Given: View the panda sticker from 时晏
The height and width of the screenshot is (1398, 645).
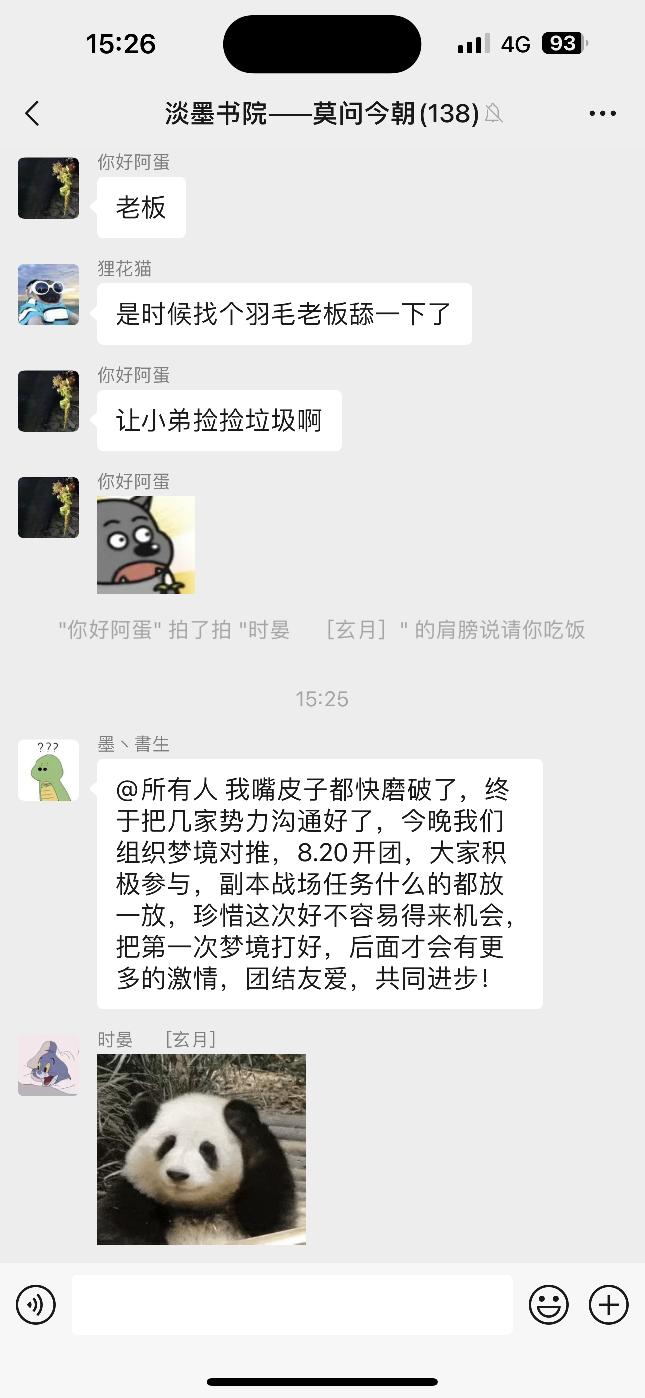Looking at the screenshot, I should [201, 1150].
